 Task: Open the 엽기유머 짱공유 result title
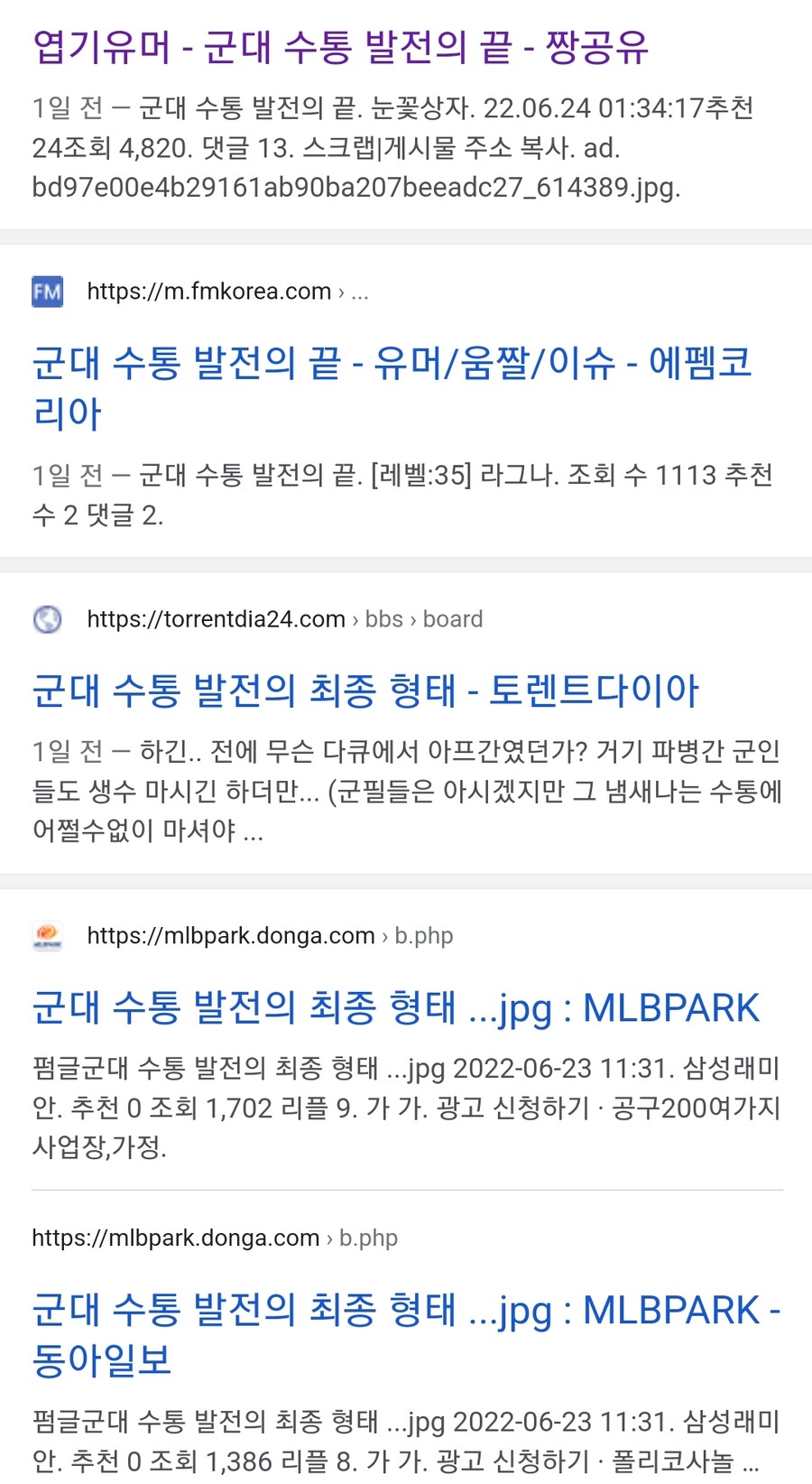pyautogui.click(x=340, y=51)
